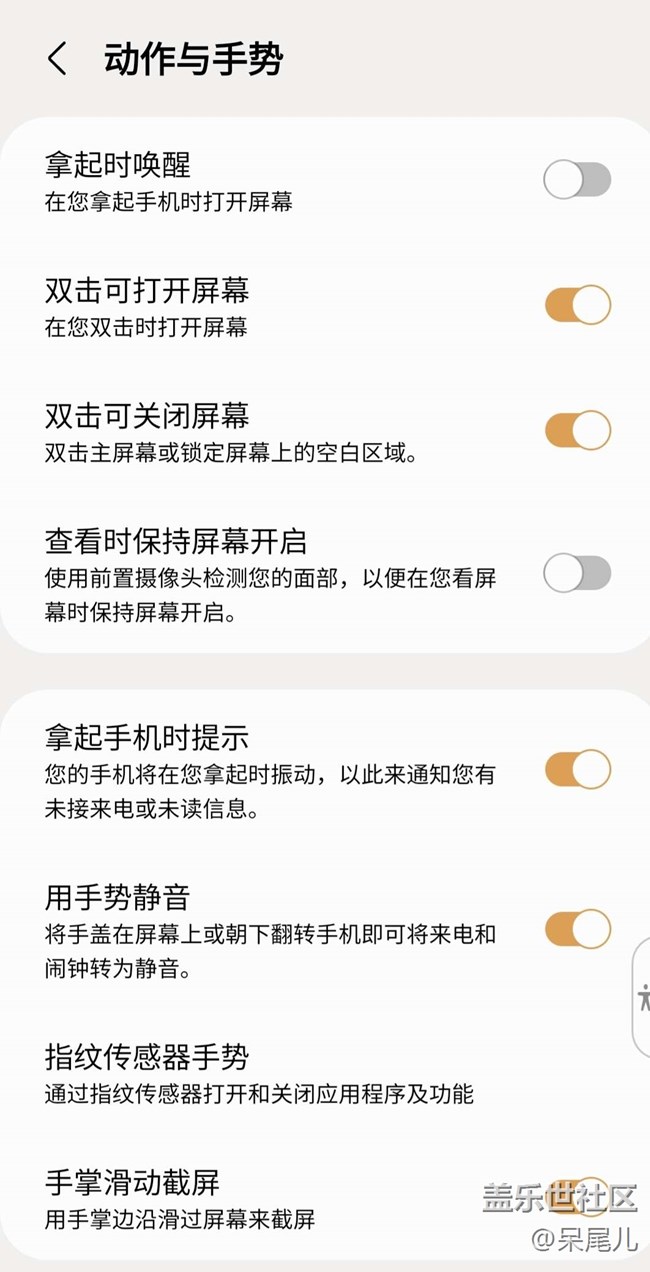Viewport: 650px width, 1272px height.
Task: Go back from 动作与手势 page
Action: pos(57,60)
